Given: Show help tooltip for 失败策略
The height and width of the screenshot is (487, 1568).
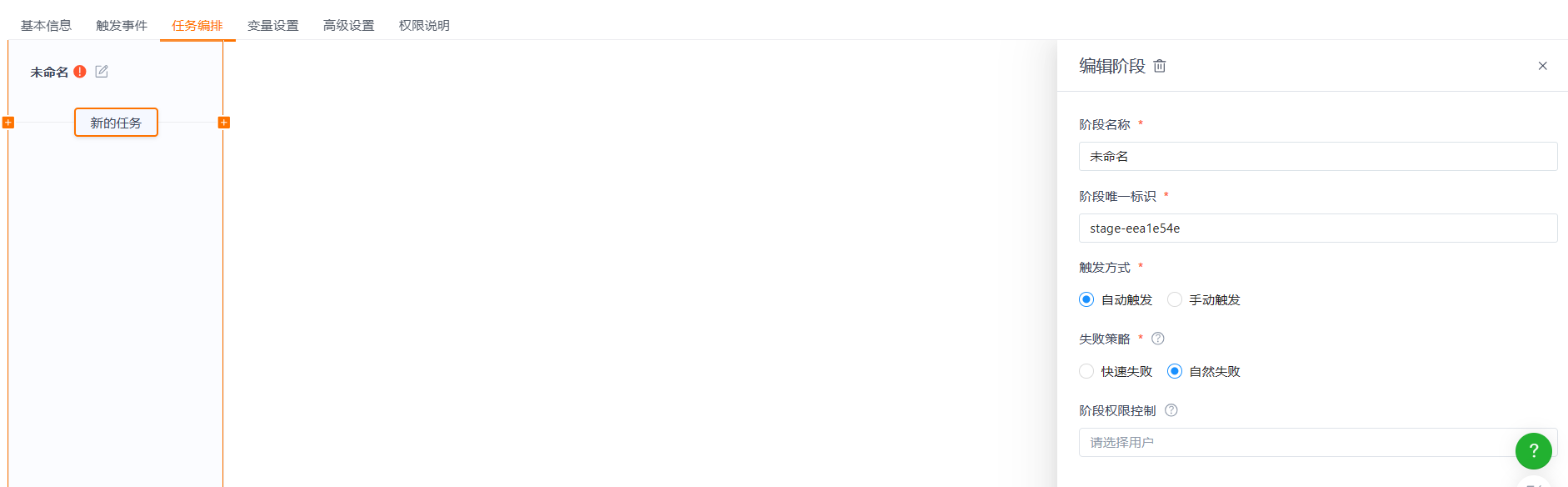Looking at the screenshot, I should coord(1158,339).
